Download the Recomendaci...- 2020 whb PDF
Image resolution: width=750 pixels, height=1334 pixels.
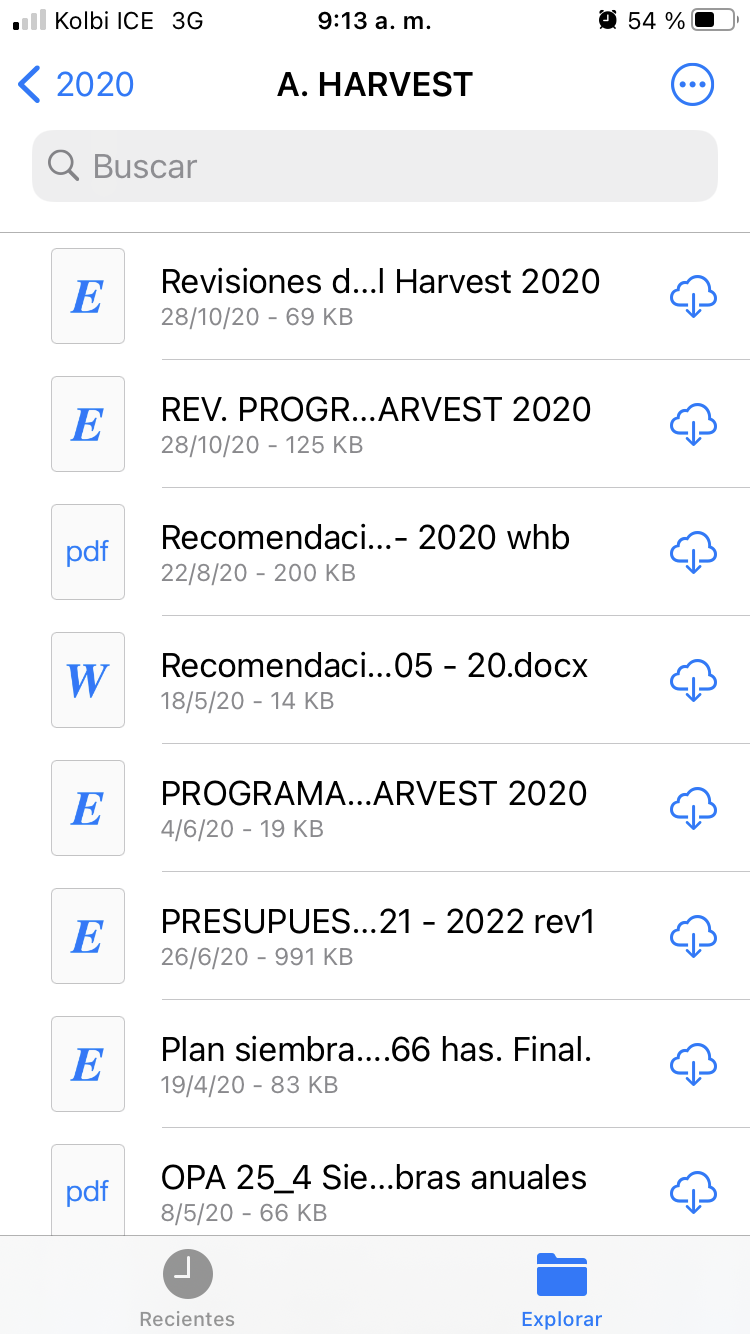[x=692, y=553]
